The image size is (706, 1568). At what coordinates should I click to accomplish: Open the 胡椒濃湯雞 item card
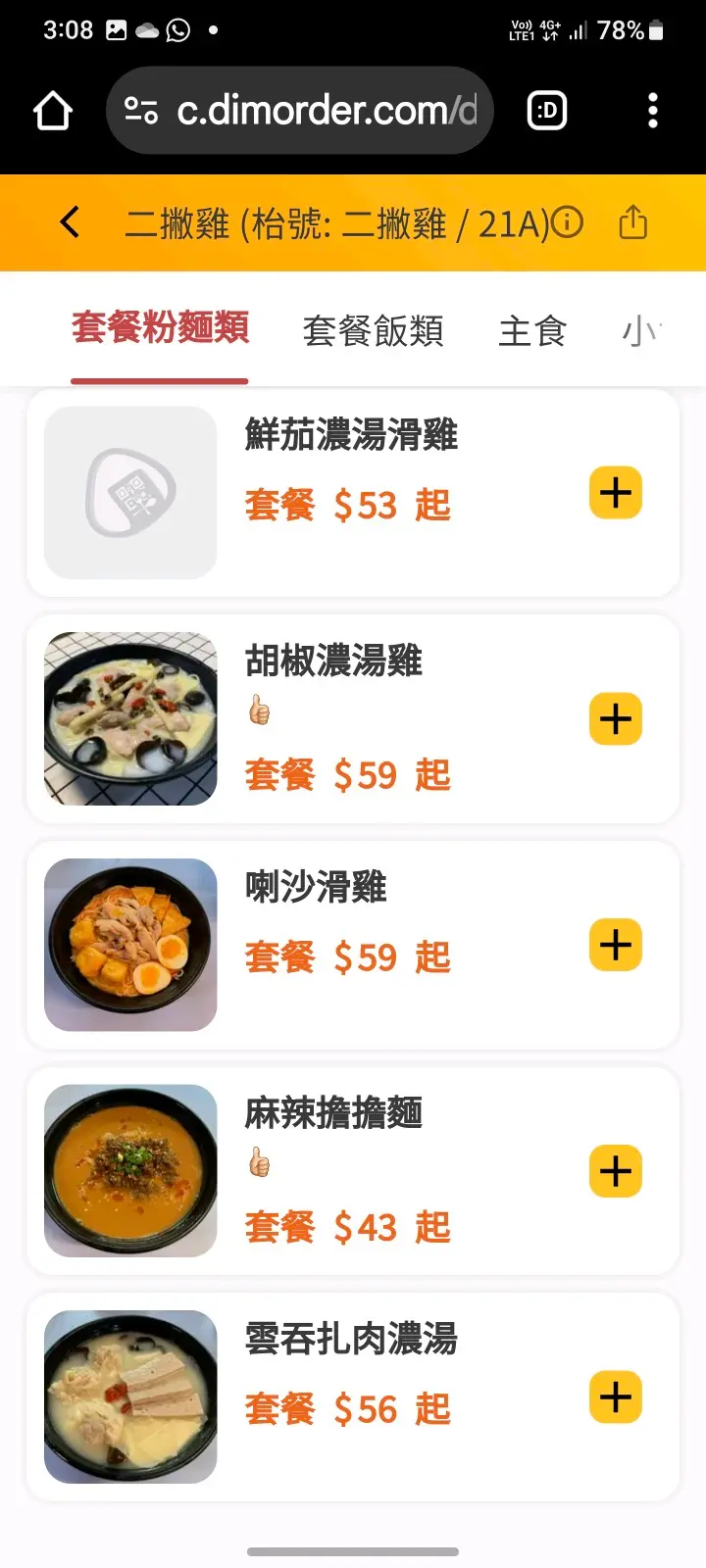point(353,719)
